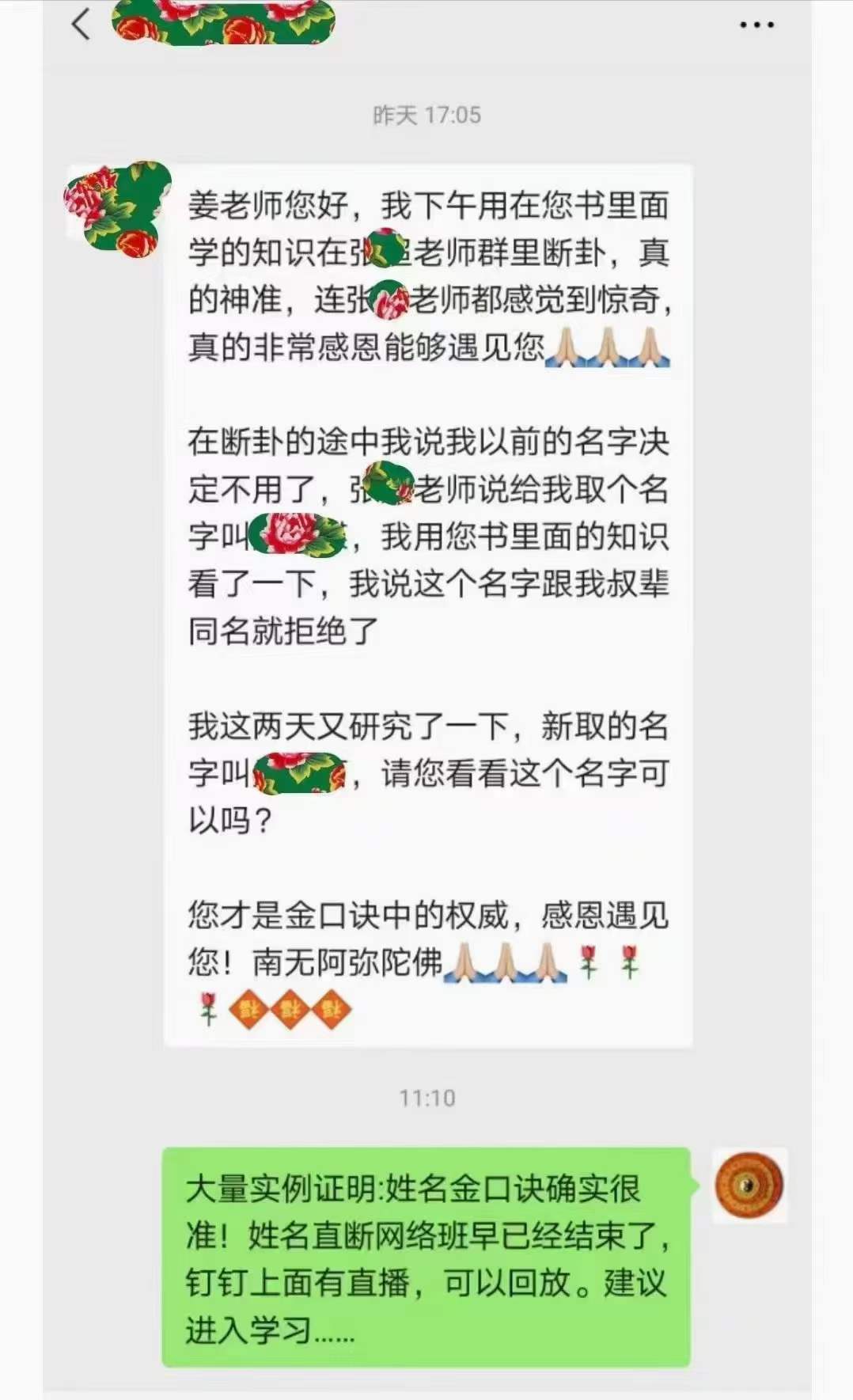
Task: Tap the 11:10 timestamp
Action: coord(426,1098)
